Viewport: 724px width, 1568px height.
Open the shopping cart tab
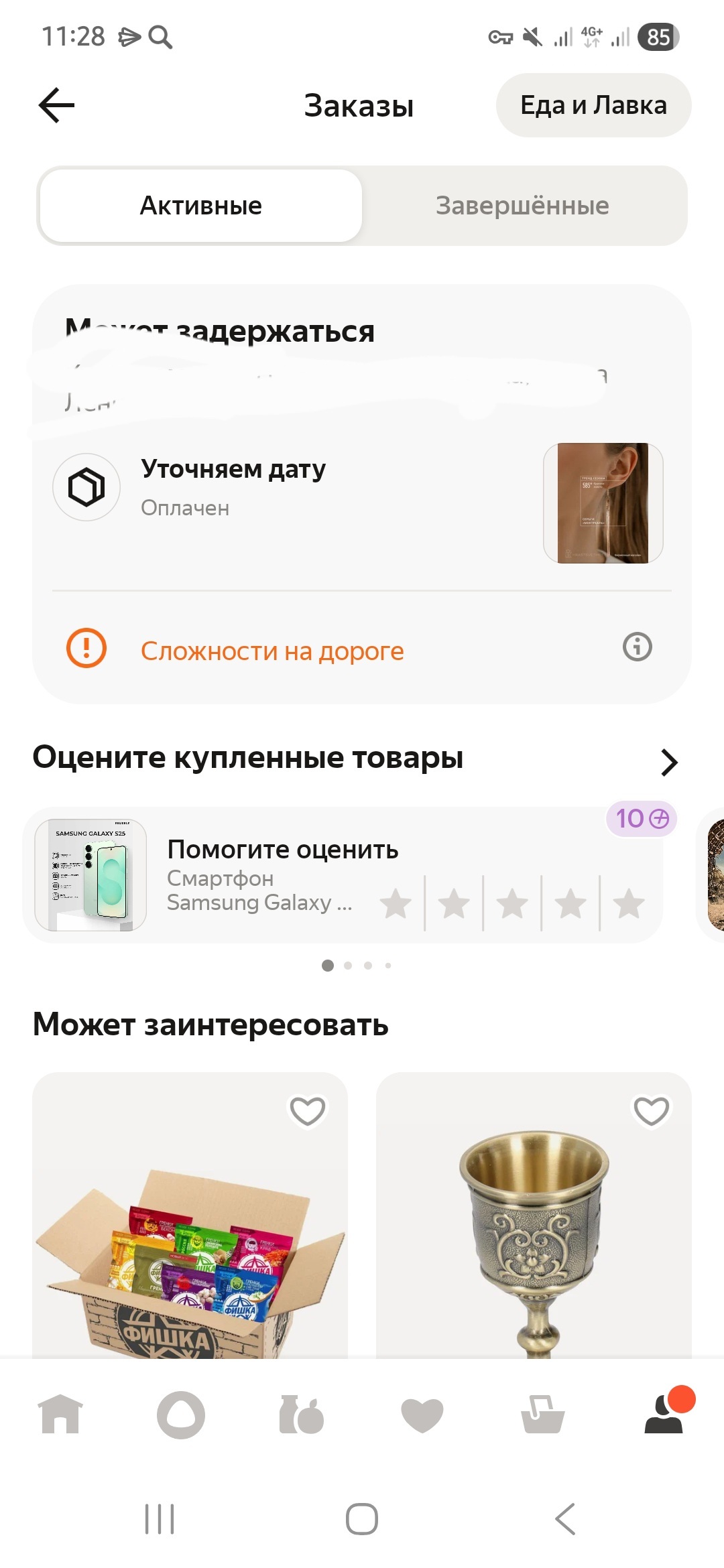point(543,1414)
